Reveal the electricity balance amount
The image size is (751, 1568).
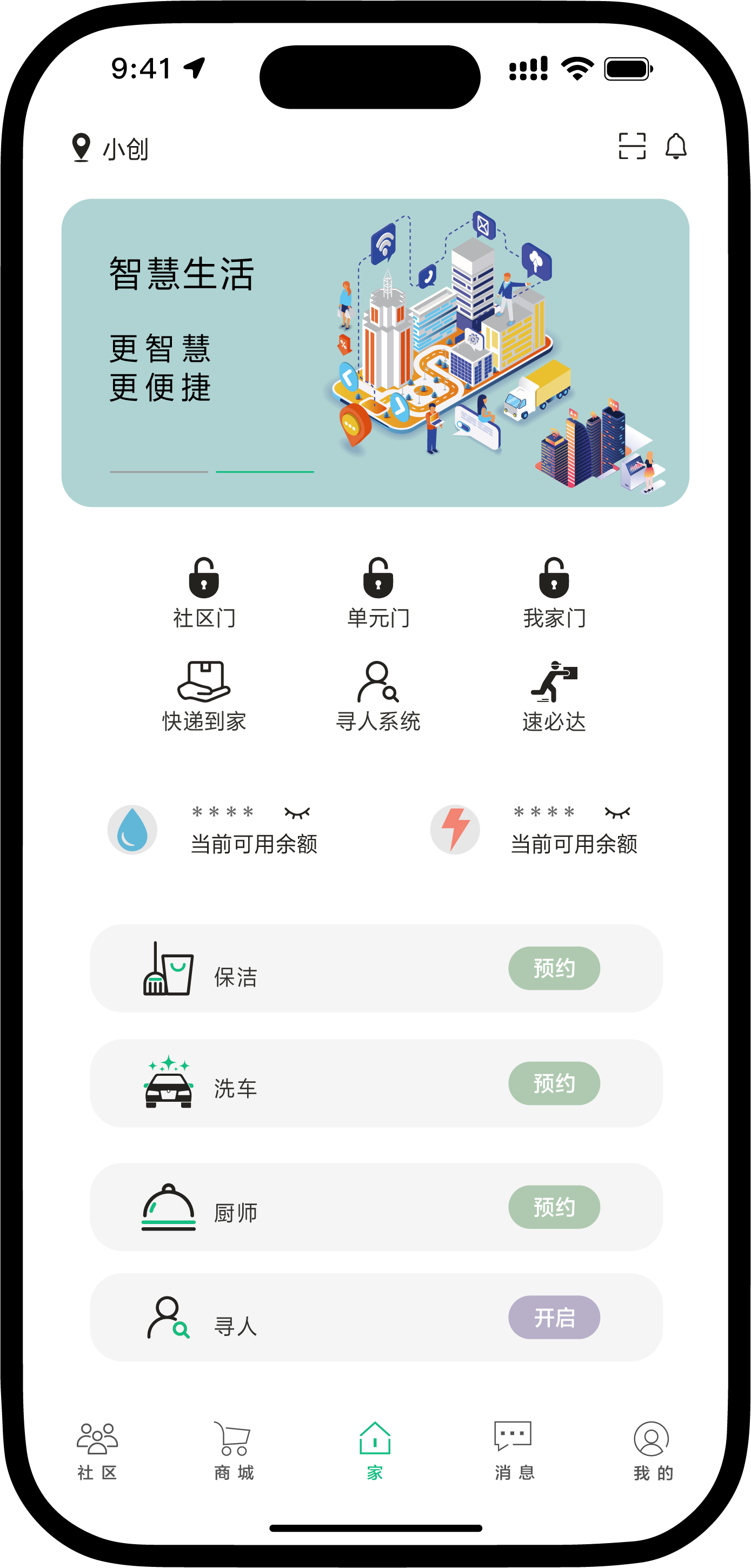617,812
